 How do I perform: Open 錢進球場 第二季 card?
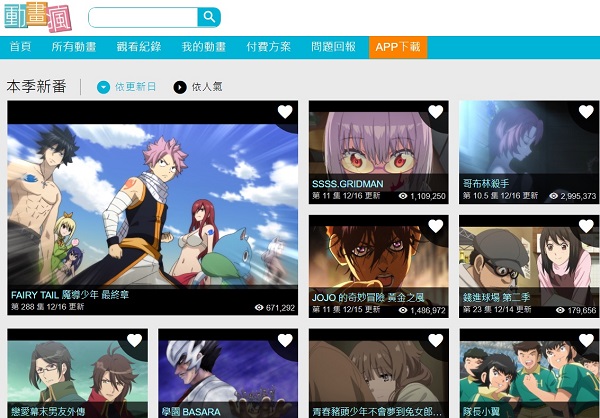528,263
